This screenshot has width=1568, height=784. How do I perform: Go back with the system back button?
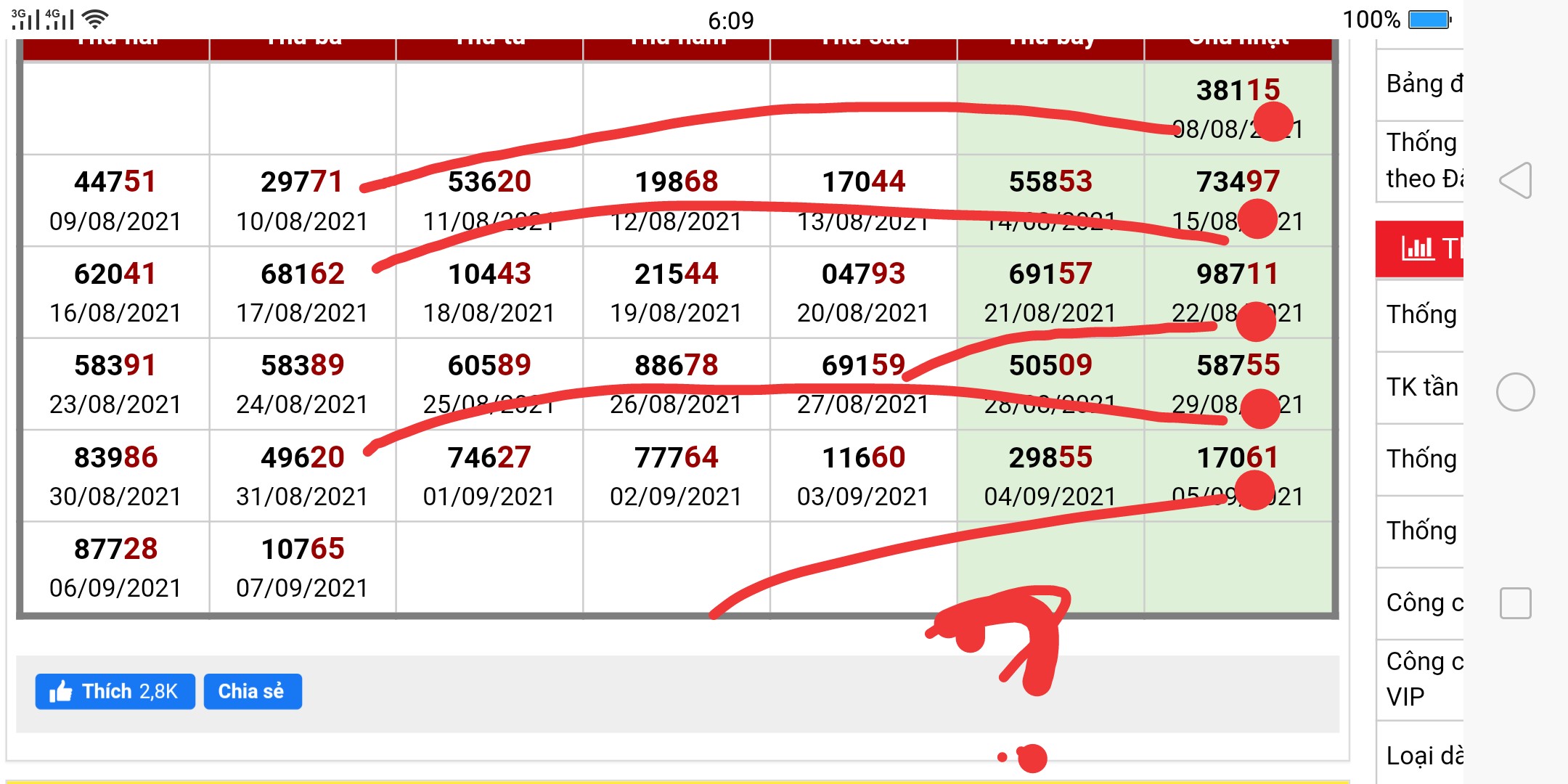click(1516, 180)
